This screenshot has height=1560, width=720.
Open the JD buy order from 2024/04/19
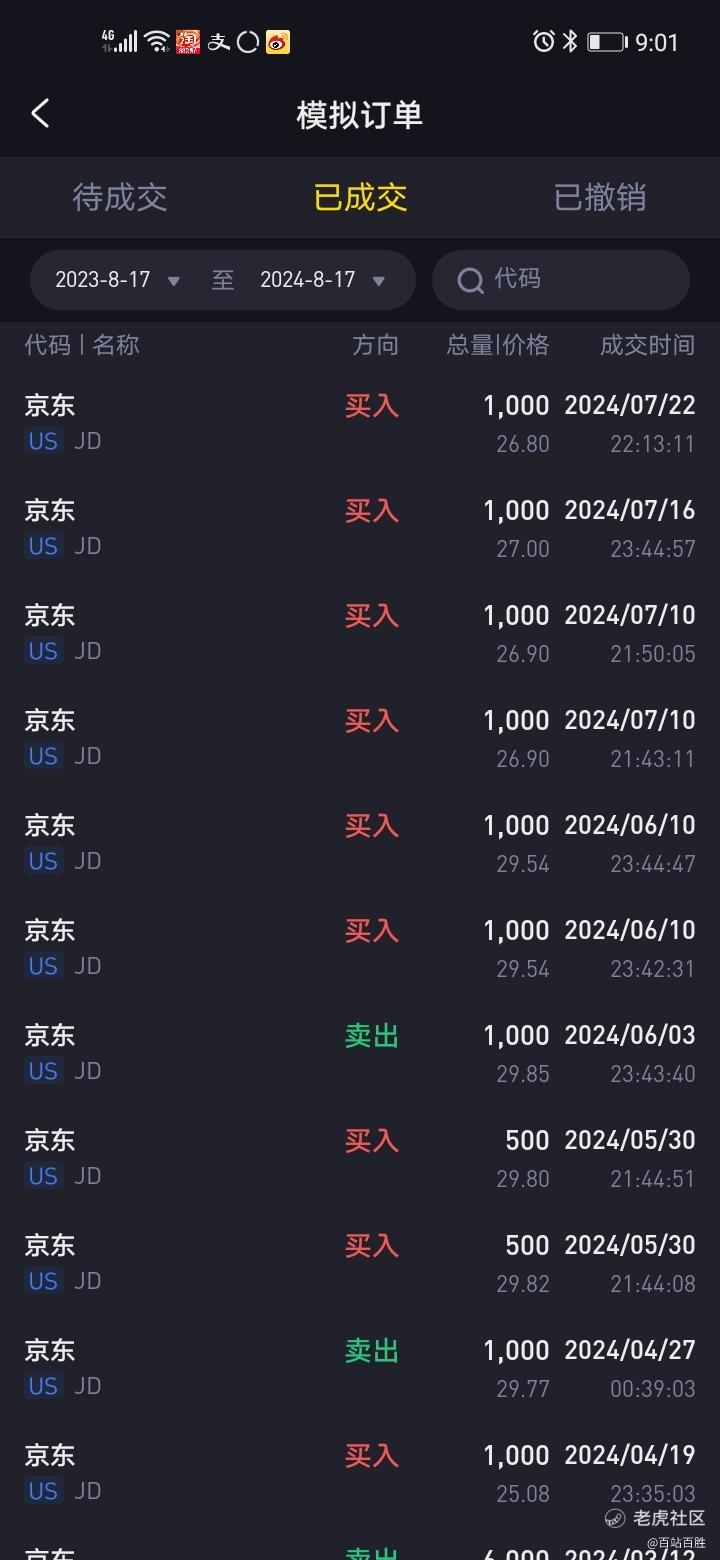tap(360, 1473)
